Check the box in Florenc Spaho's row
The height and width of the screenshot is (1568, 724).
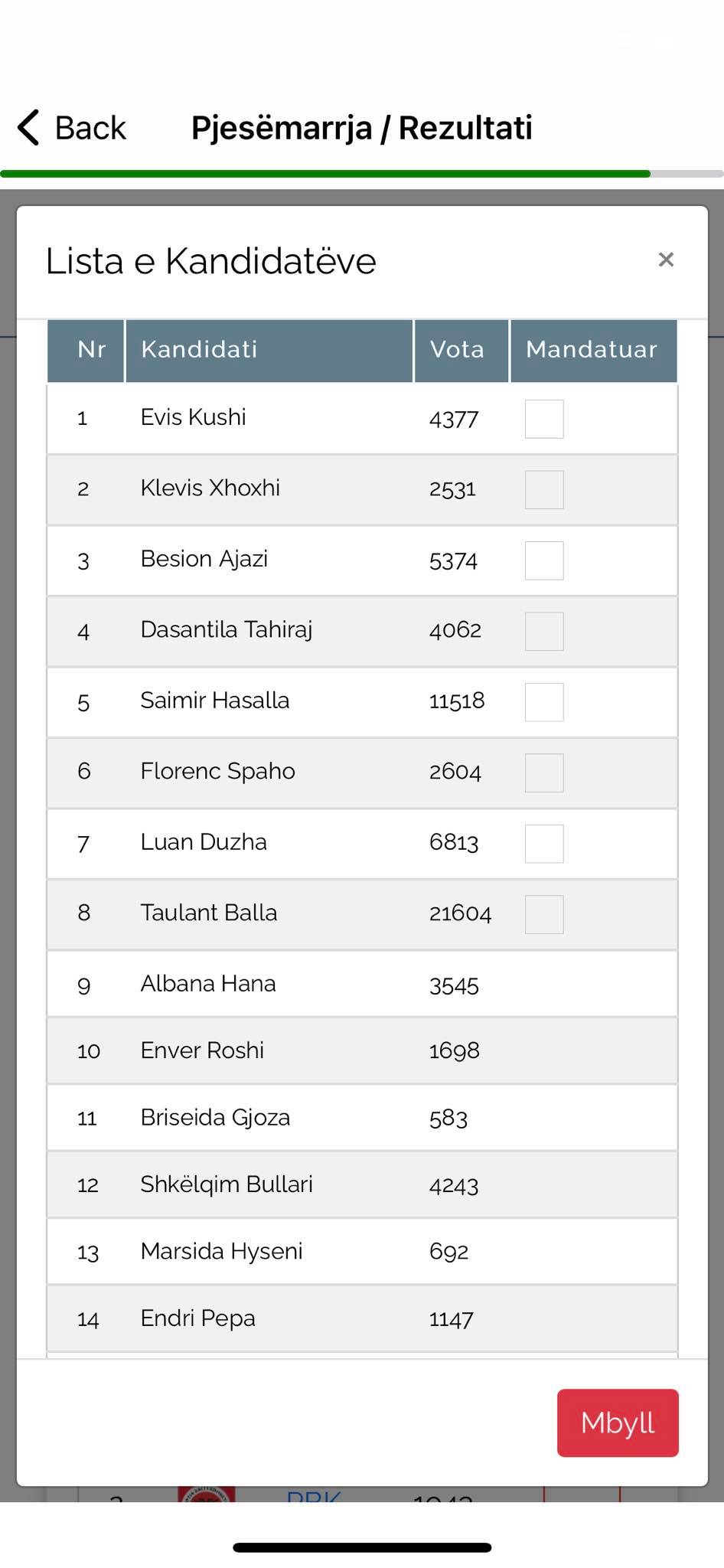544,773
